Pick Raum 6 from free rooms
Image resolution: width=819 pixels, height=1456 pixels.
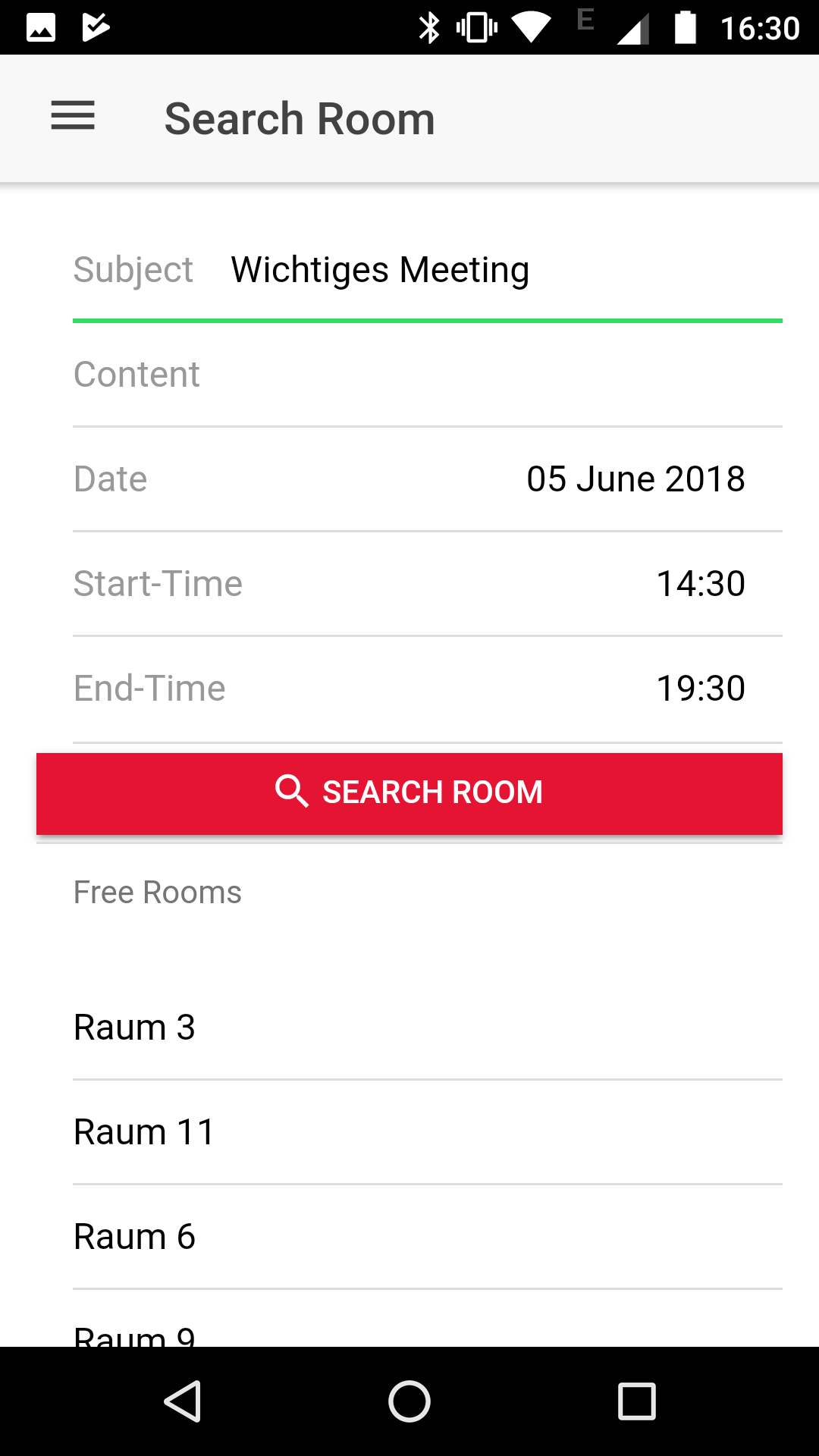(428, 1237)
